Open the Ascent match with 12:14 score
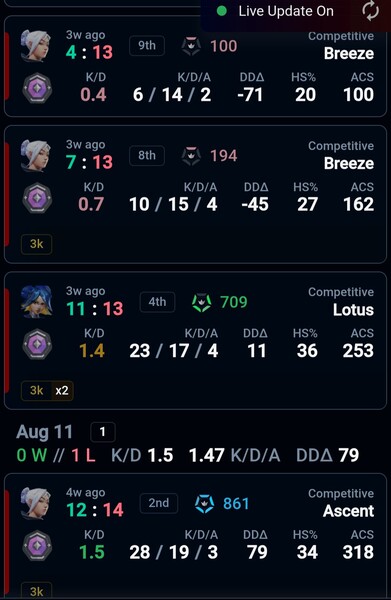 (x=196, y=536)
